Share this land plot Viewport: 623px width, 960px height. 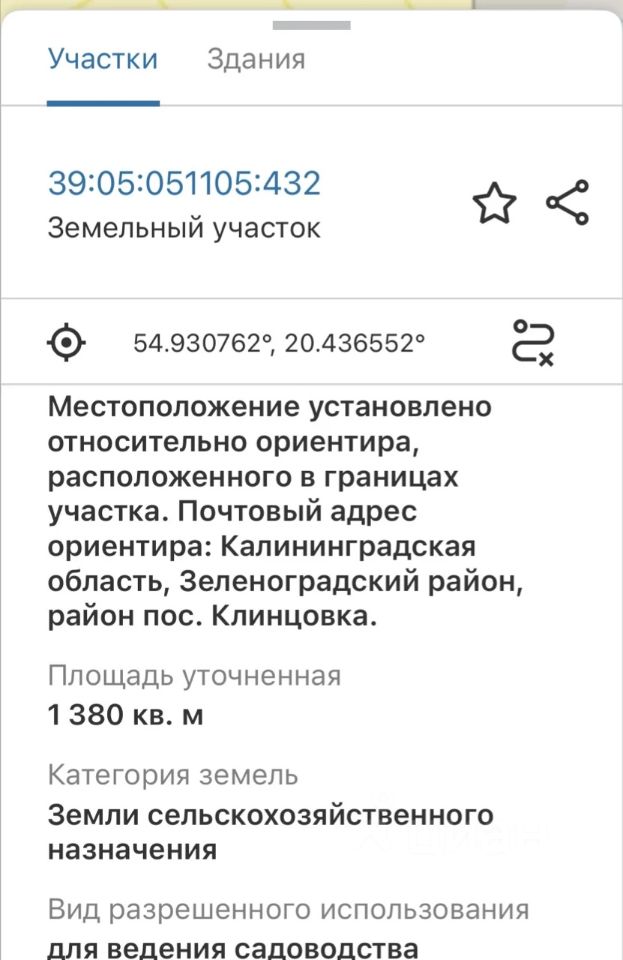[x=567, y=203]
